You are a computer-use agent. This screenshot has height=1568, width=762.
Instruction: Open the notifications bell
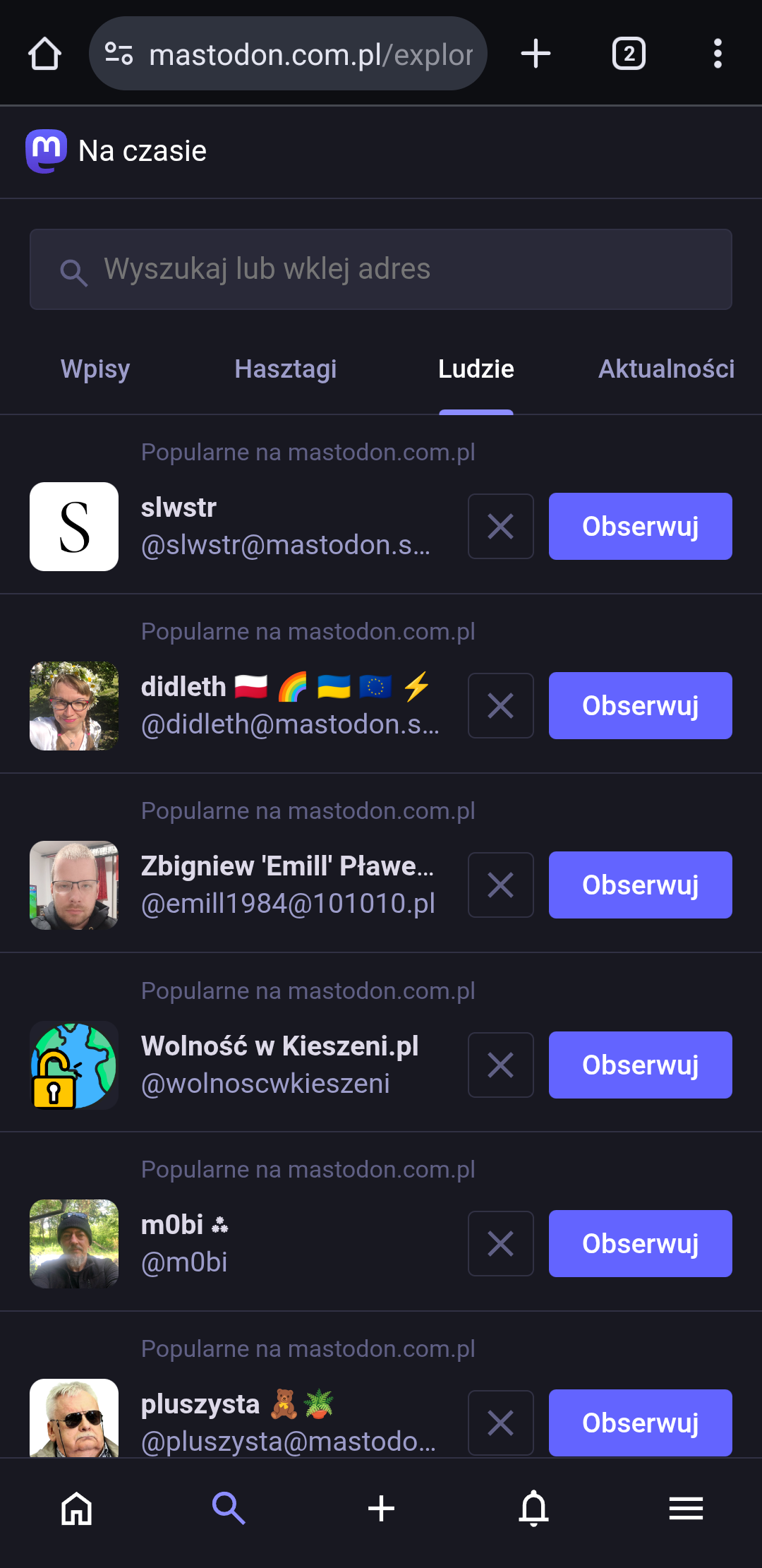(x=533, y=1509)
